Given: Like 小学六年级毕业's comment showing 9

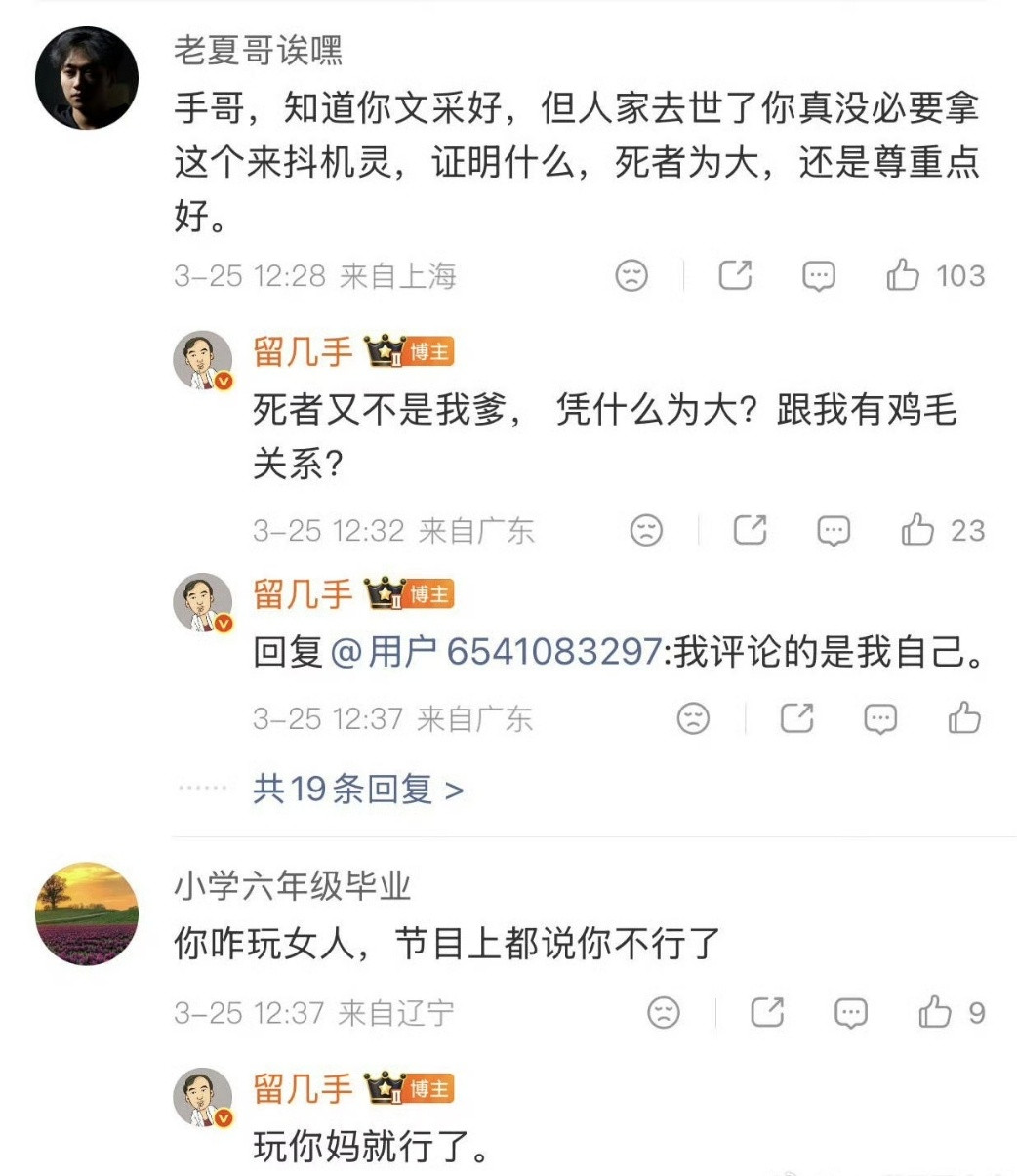Looking at the screenshot, I should 934,1012.
